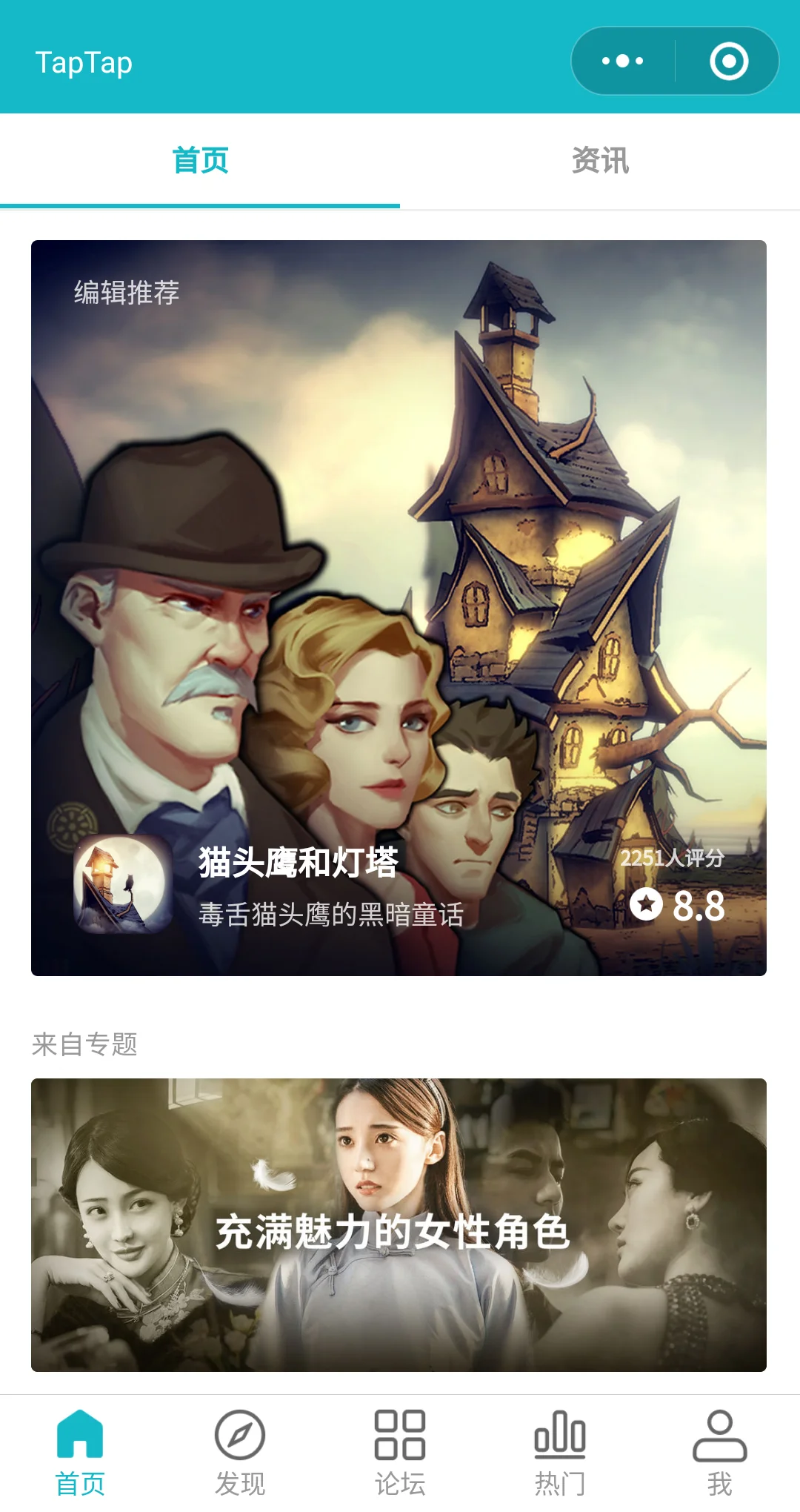Viewport: 800px width, 1512px height.
Task: Open the 充满魅力的女性角色 topic banner
Action: tap(399, 1224)
